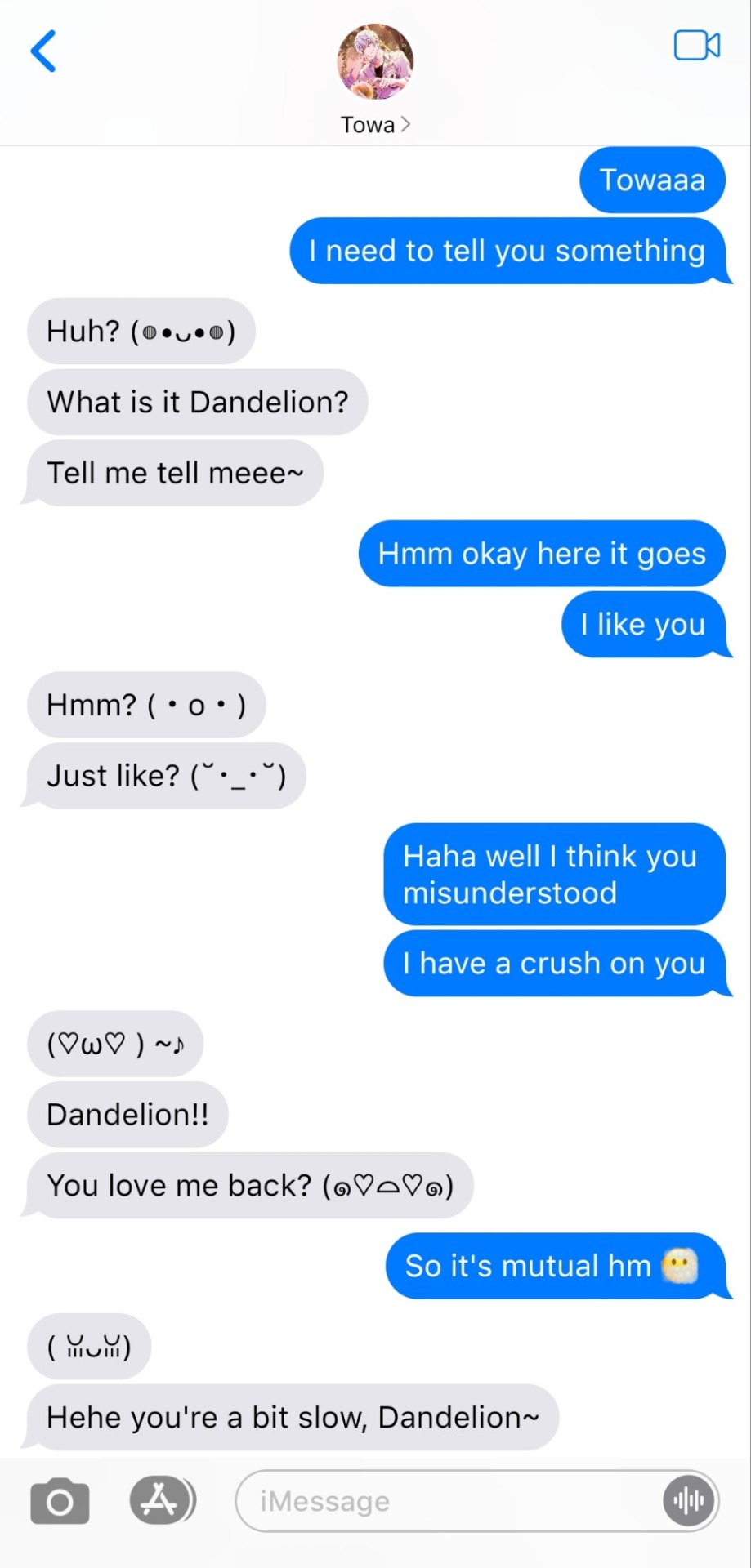Open the App Store apps drawer
This screenshot has width=751, height=1568.
pos(161,1500)
